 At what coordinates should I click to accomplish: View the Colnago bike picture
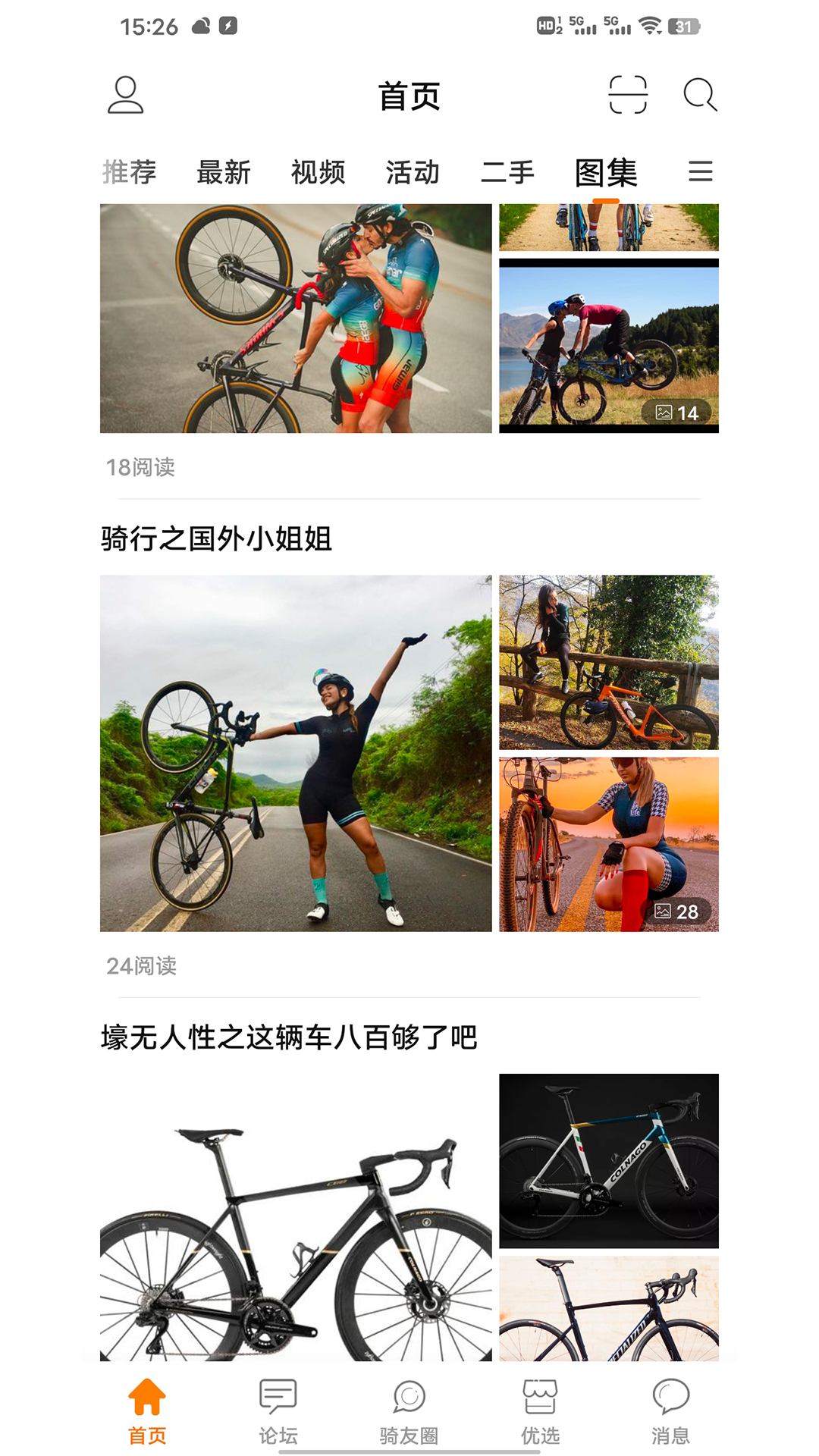(x=608, y=1160)
